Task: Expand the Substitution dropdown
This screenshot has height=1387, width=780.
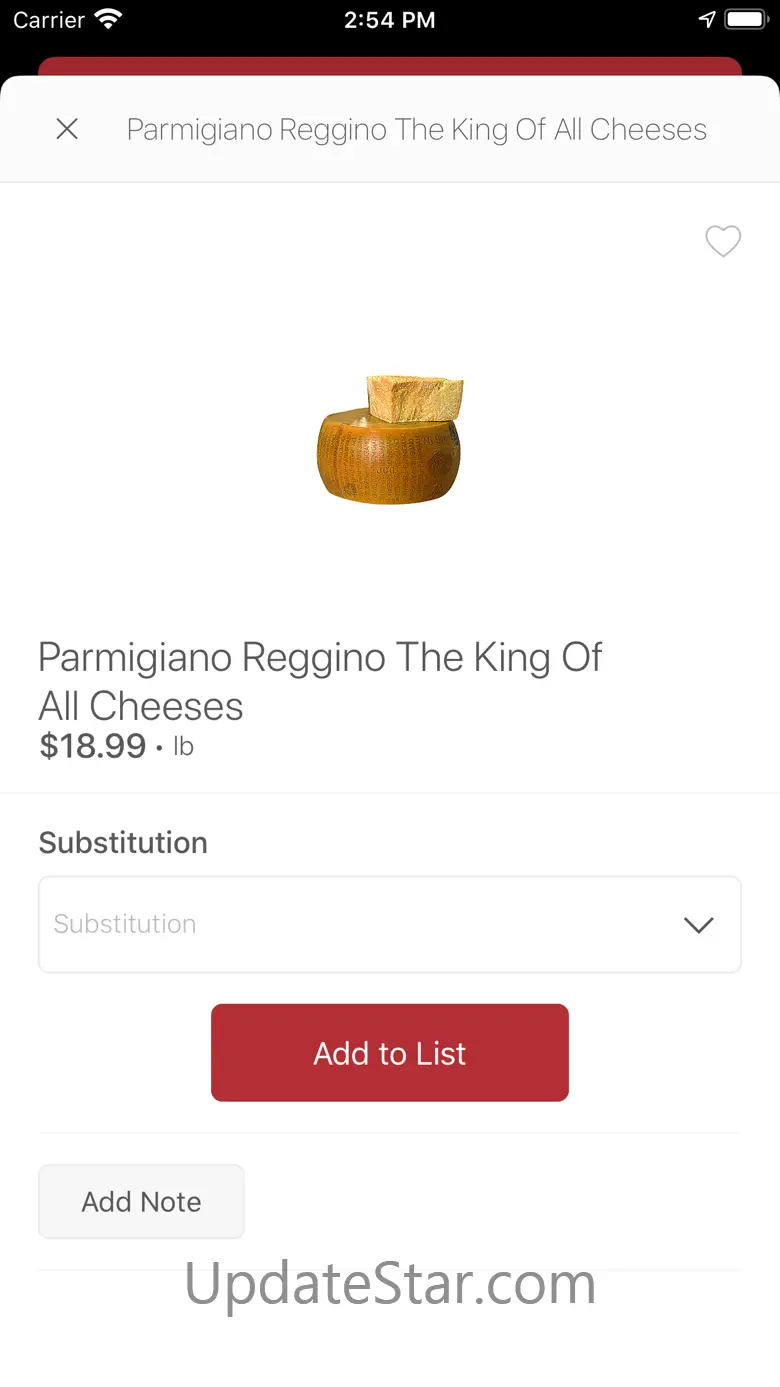Action: (389, 924)
